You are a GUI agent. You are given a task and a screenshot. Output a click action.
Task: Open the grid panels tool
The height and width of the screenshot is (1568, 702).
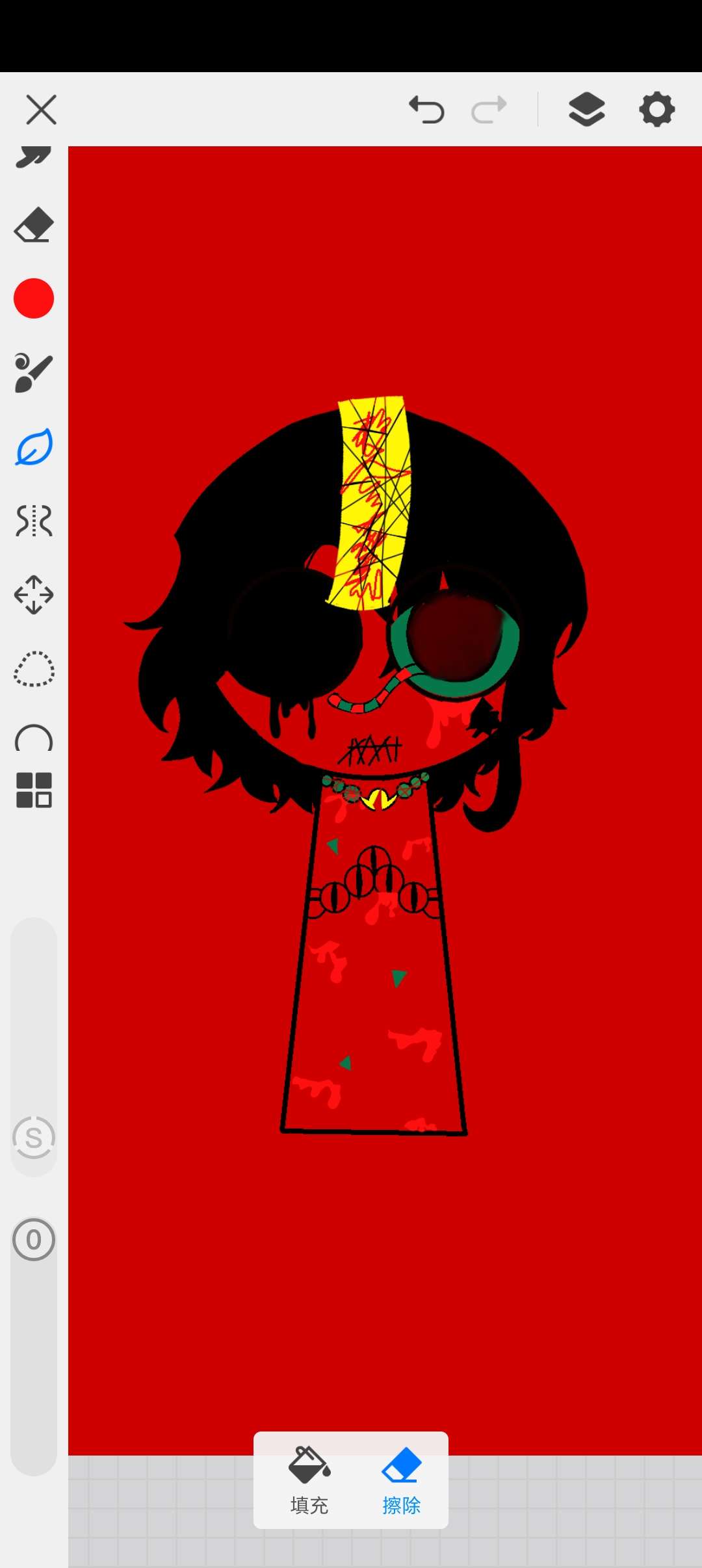coord(34,791)
